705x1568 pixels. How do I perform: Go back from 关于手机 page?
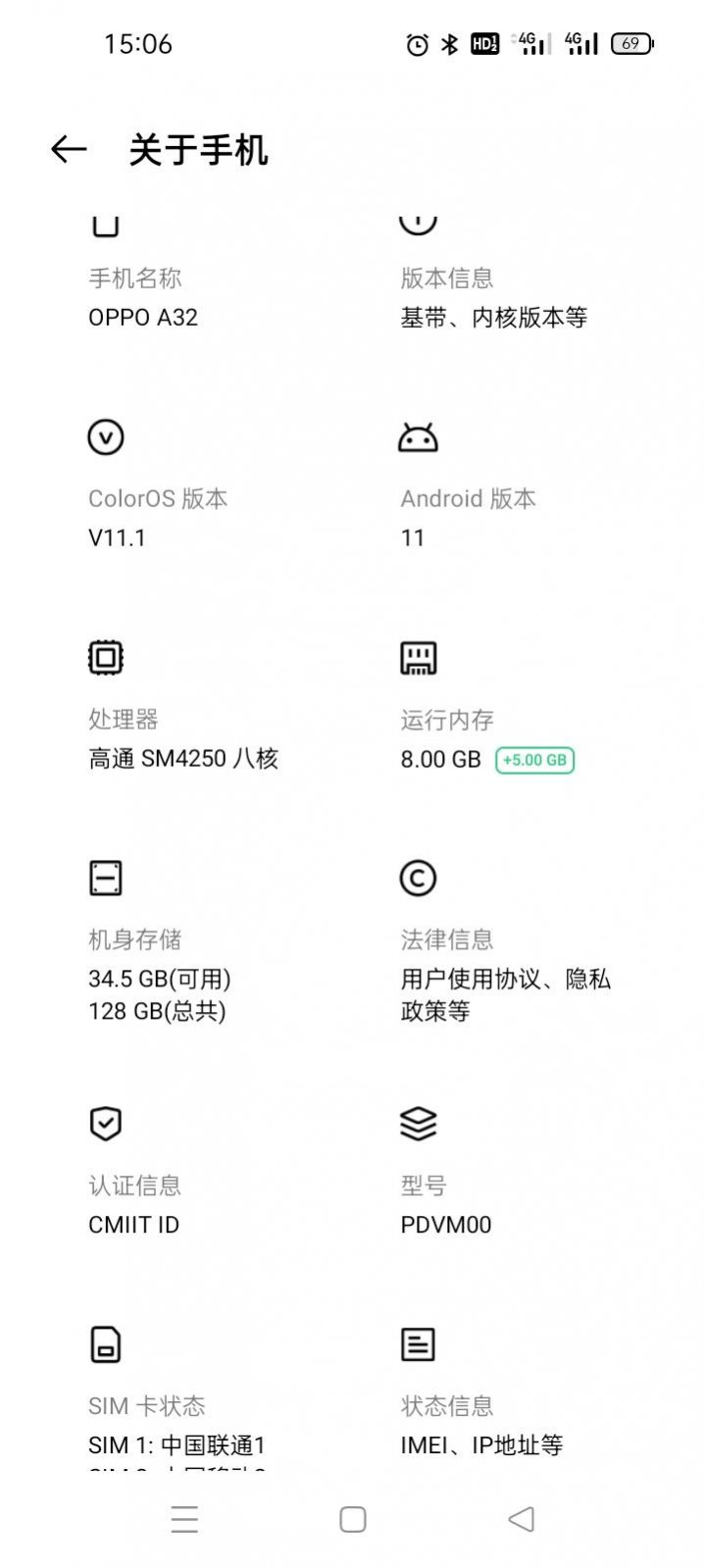(x=69, y=149)
